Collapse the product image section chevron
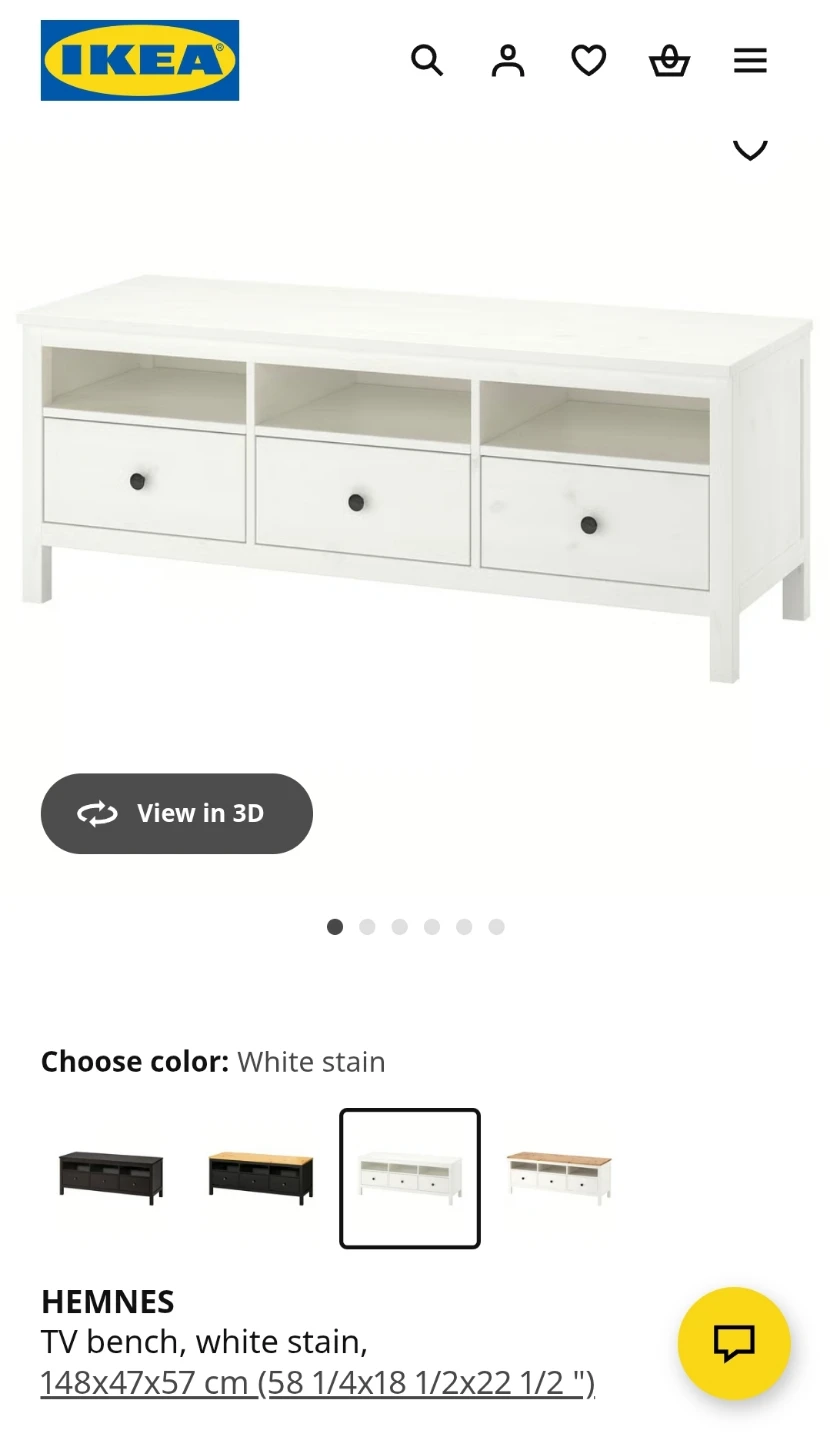This screenshot has height=1440, width=830. 750,150
